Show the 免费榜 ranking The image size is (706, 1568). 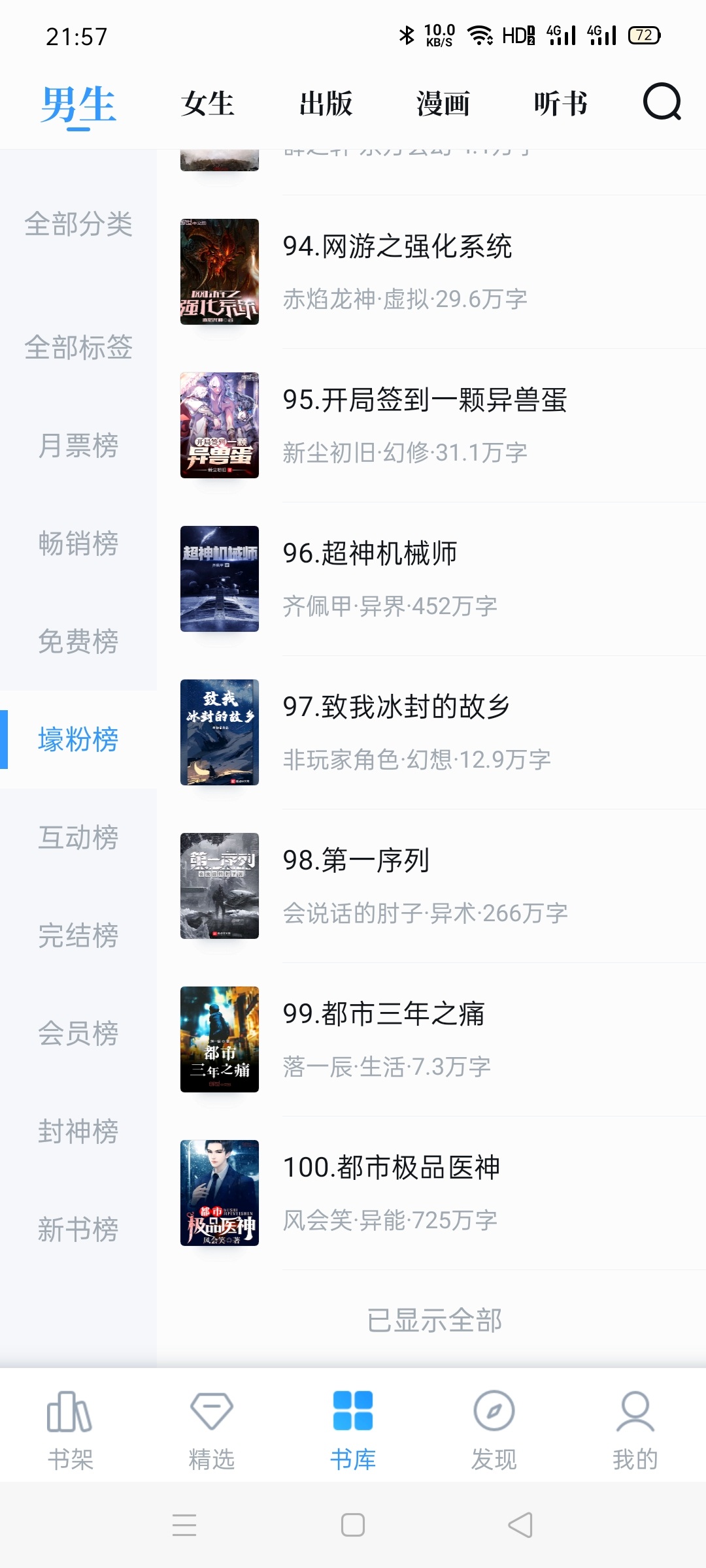tap(78, 642)
